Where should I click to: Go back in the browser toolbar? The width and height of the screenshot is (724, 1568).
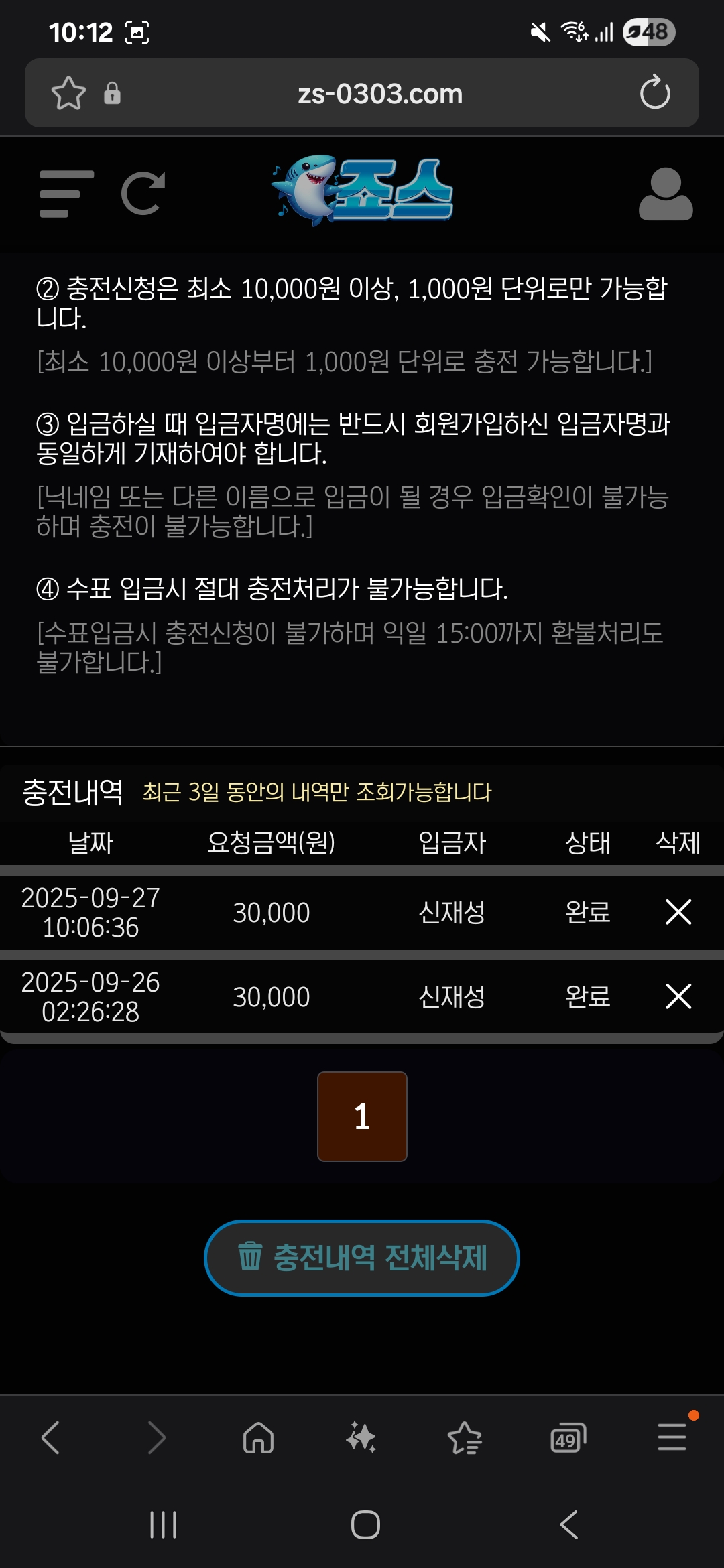[52, 1437]
